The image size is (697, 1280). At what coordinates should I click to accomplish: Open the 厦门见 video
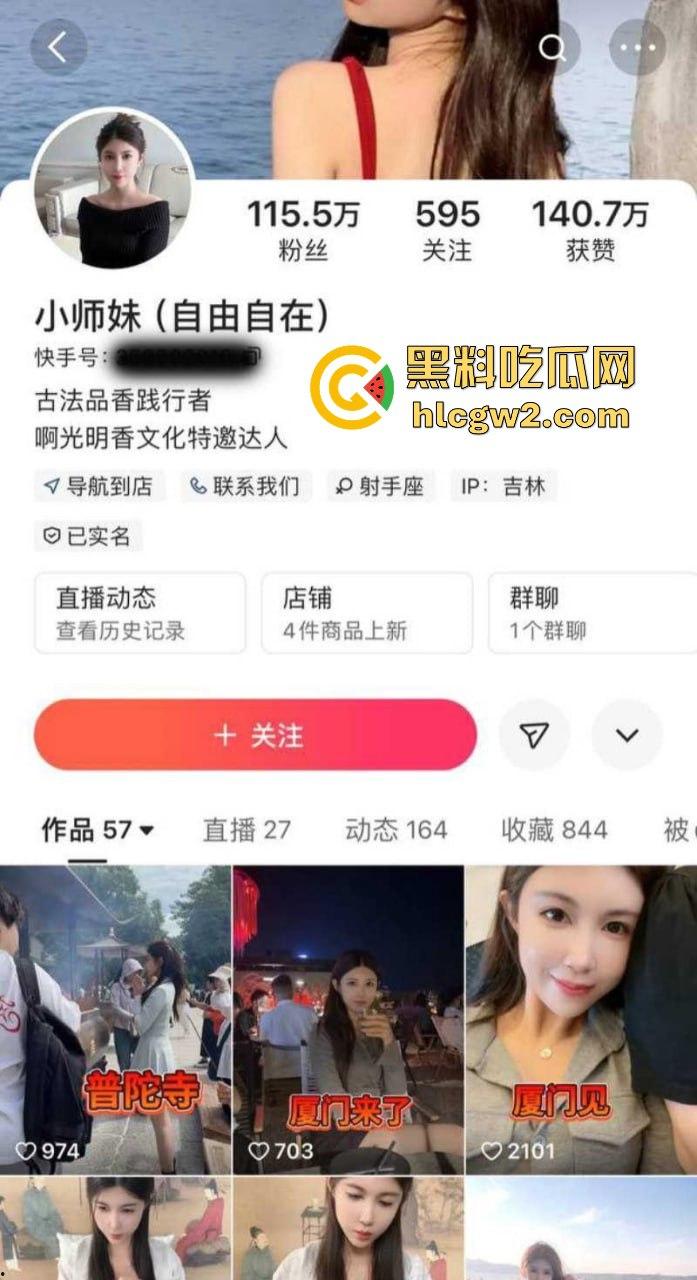tap(581, 1020)
